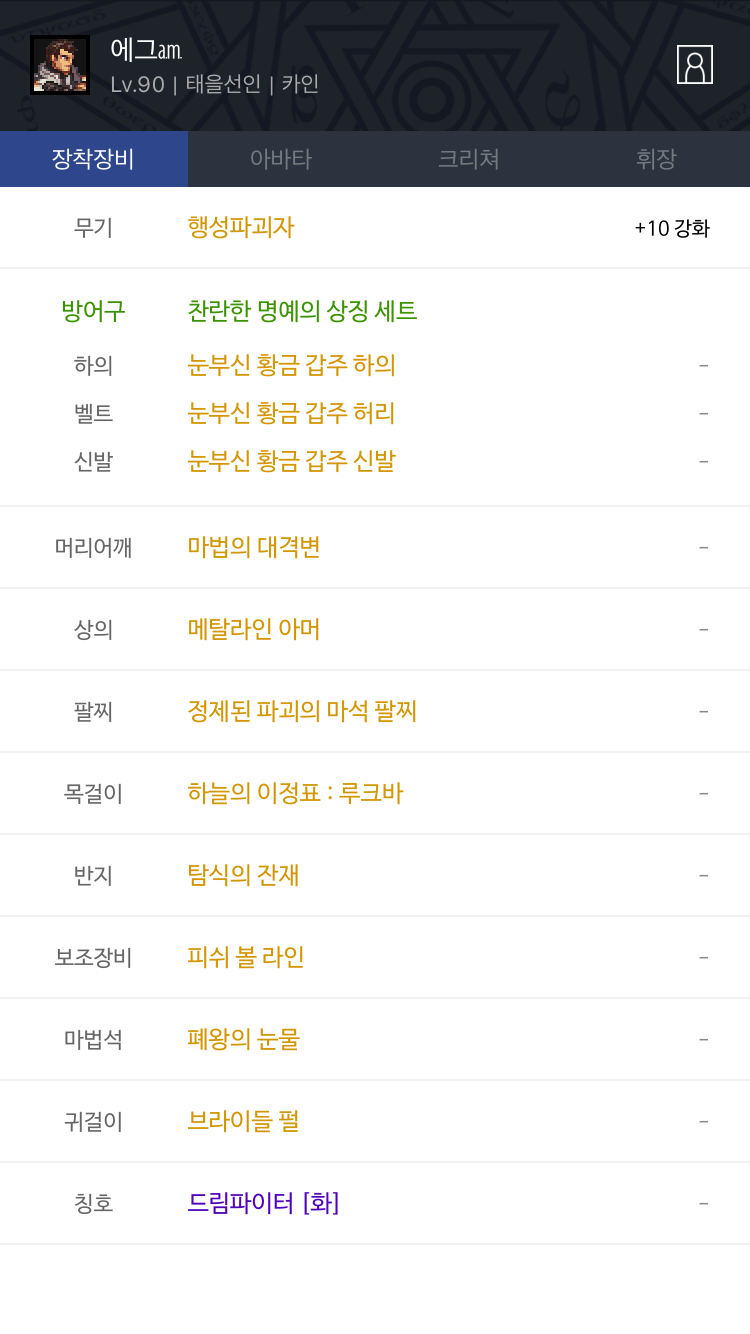Open magic stone 폐왕의 눈물
The height and width of the screenshot is (1334, 750).
(x=243, y=1039)
